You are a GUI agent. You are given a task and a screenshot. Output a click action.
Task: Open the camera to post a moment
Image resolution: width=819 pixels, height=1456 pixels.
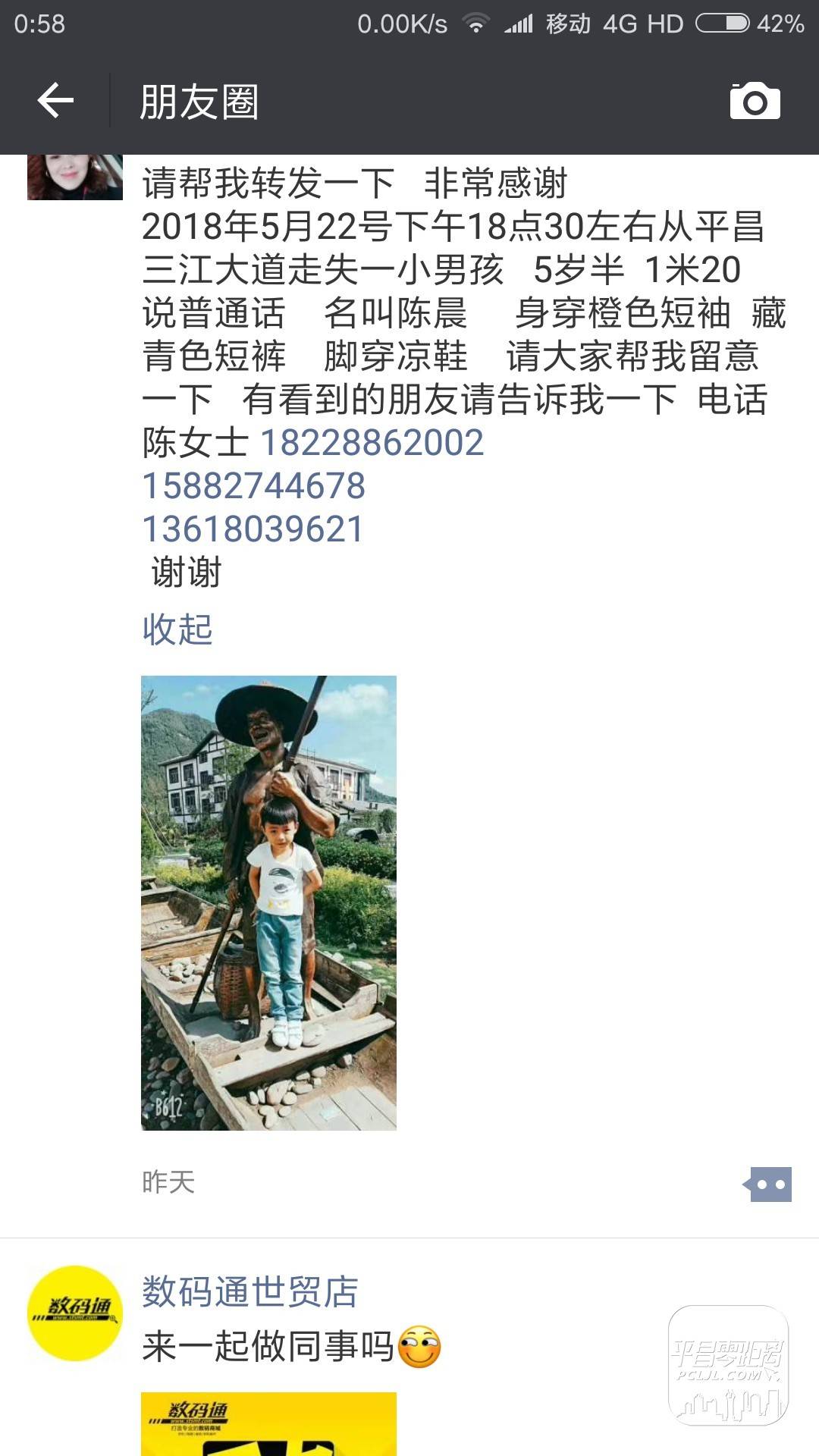[755, 101]
